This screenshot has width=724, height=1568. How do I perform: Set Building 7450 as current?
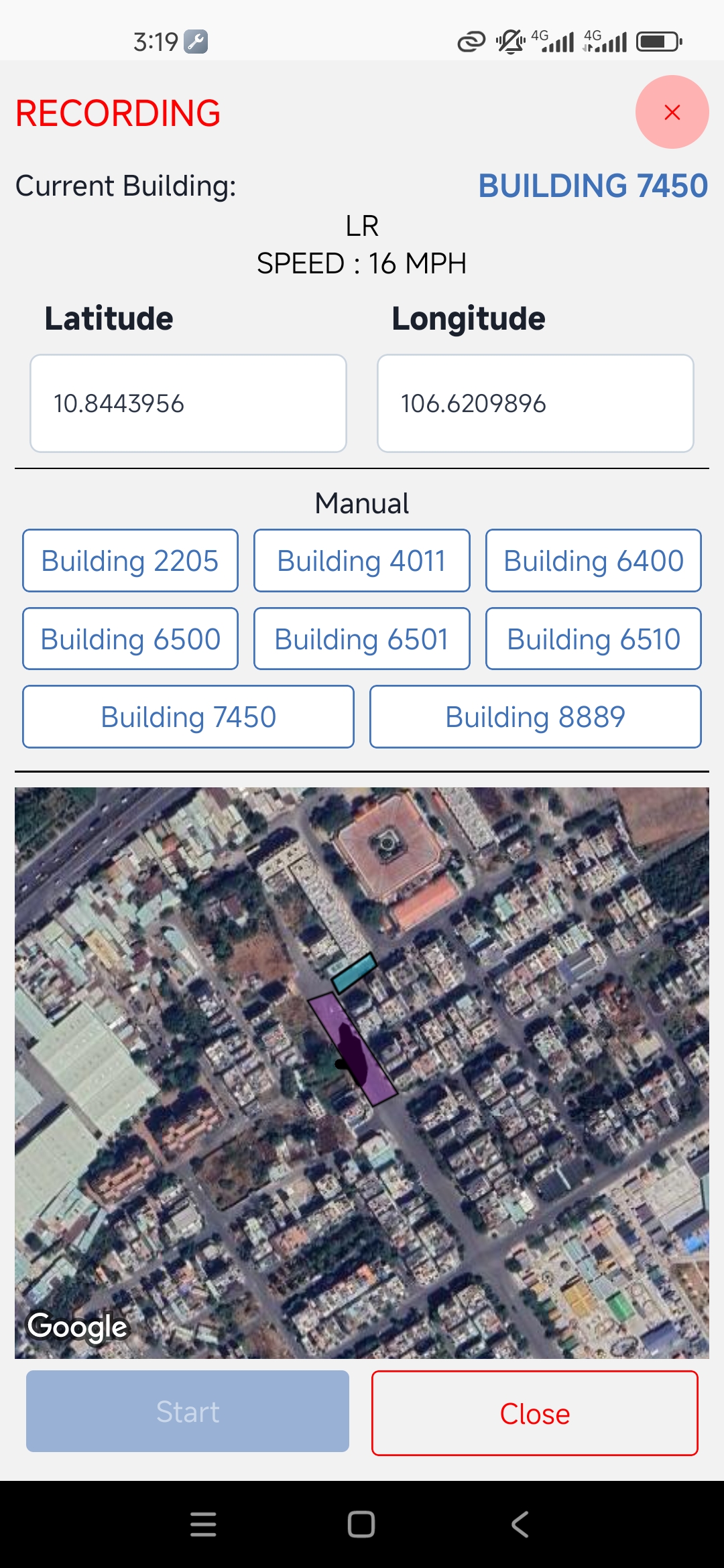[x=188, y=716]
